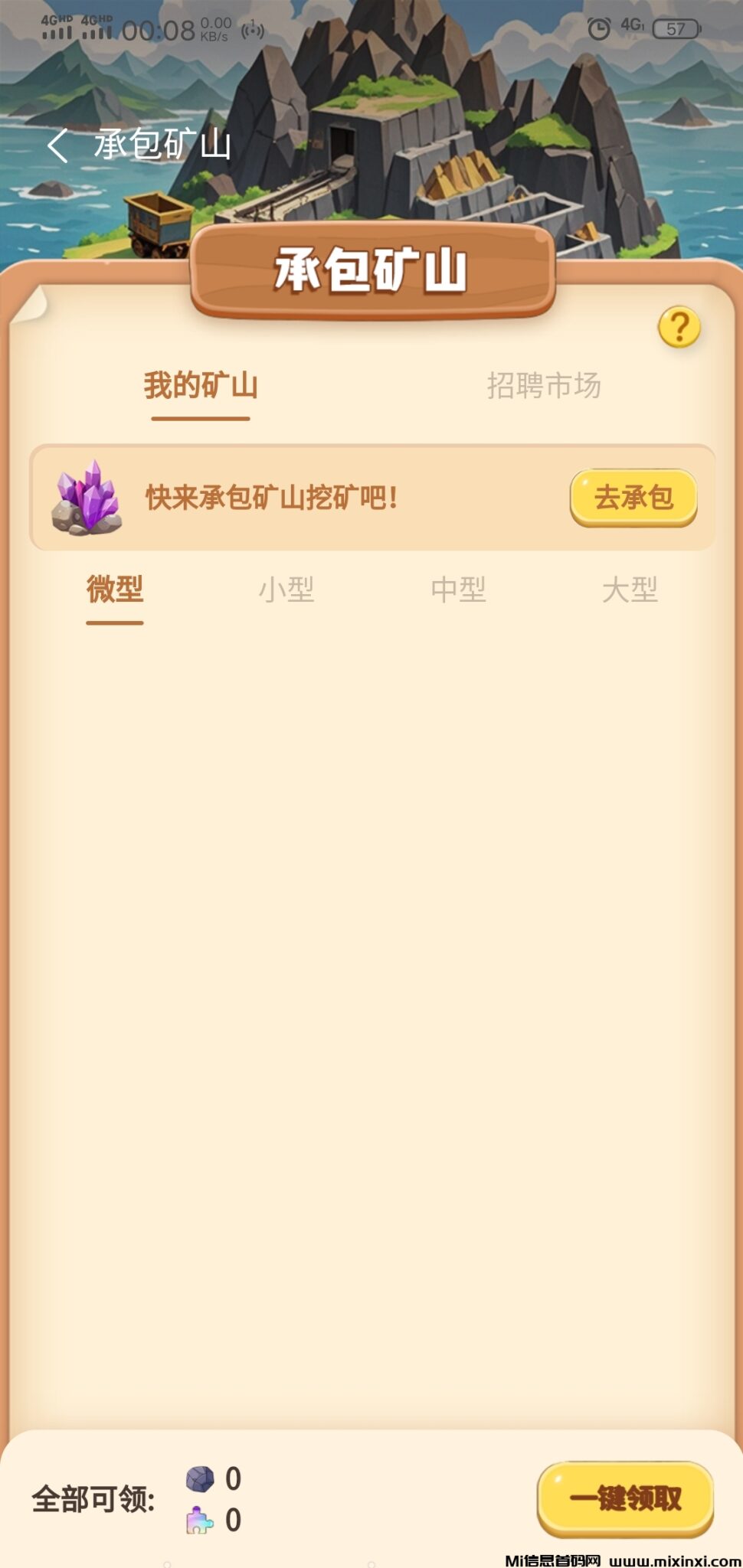Switch to 我的矿山 tab
The width and height of the screenshot is (743, 1568).
(x=201, y=386)
